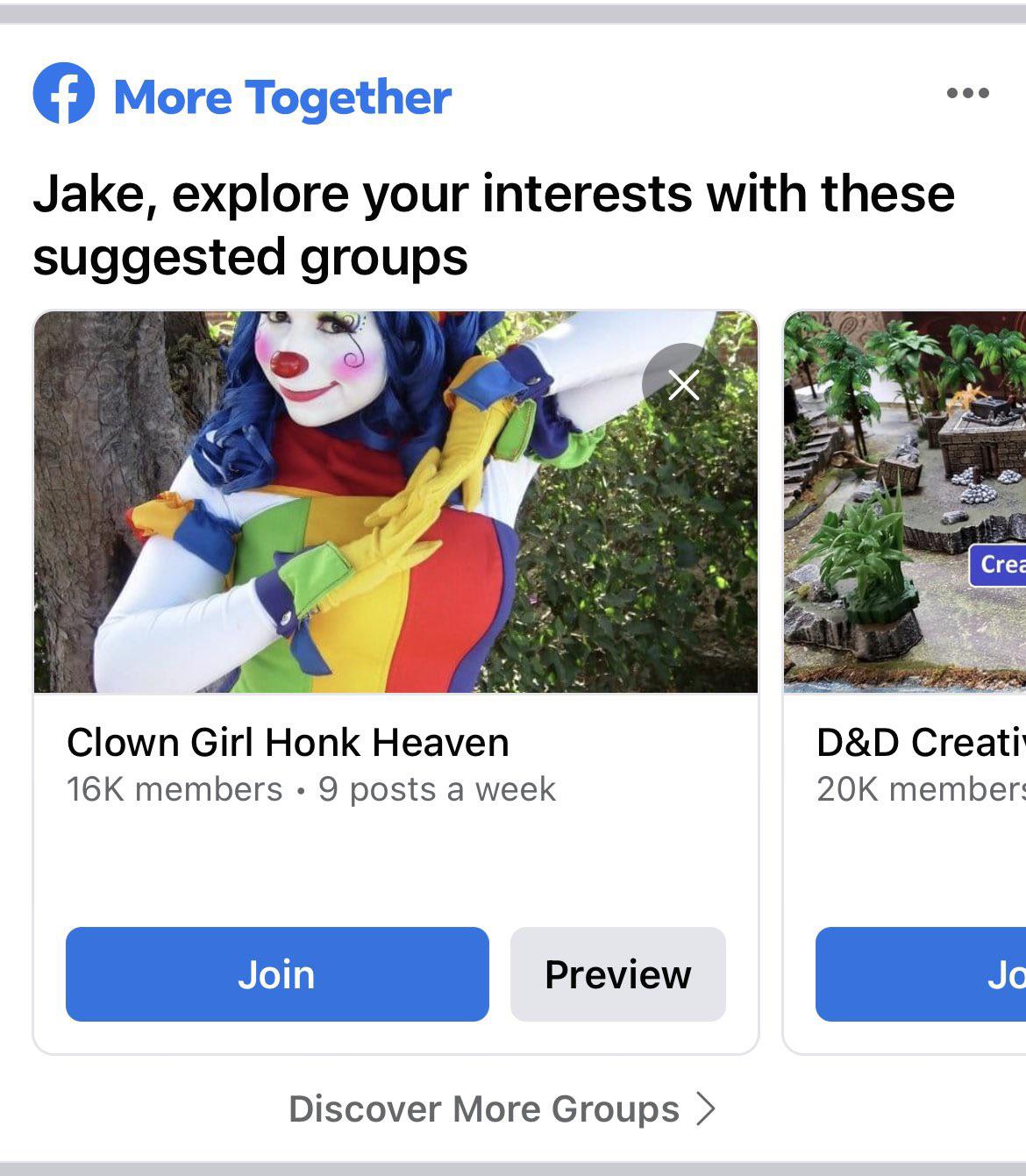Dismiss the Clown Girl Honk Heaven suggestion
1026x1176 pixels.
click(x=683, y=384)
